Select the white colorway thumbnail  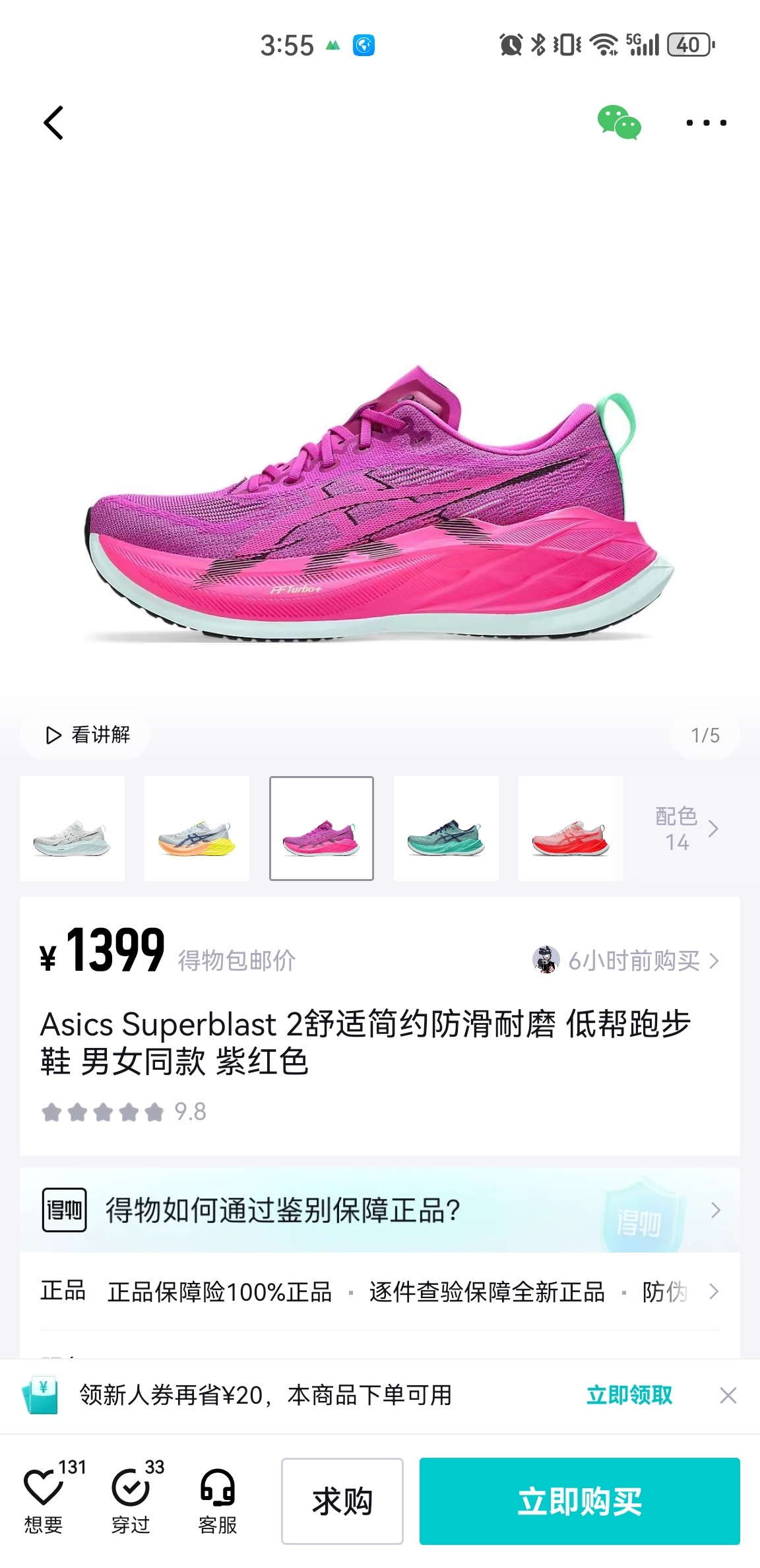tap(73, 828)
